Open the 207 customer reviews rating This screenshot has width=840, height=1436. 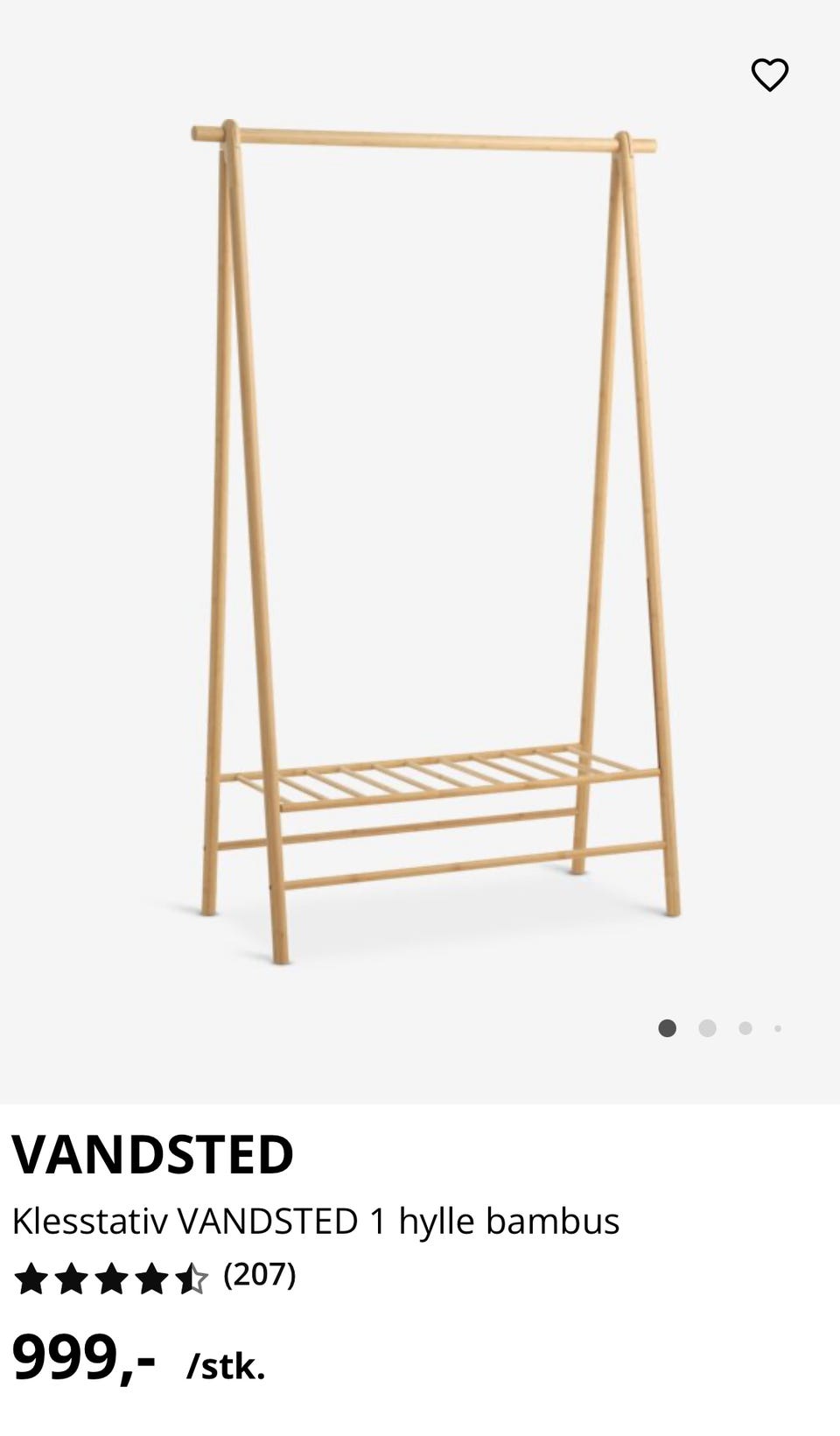(x=155, y=1278)
